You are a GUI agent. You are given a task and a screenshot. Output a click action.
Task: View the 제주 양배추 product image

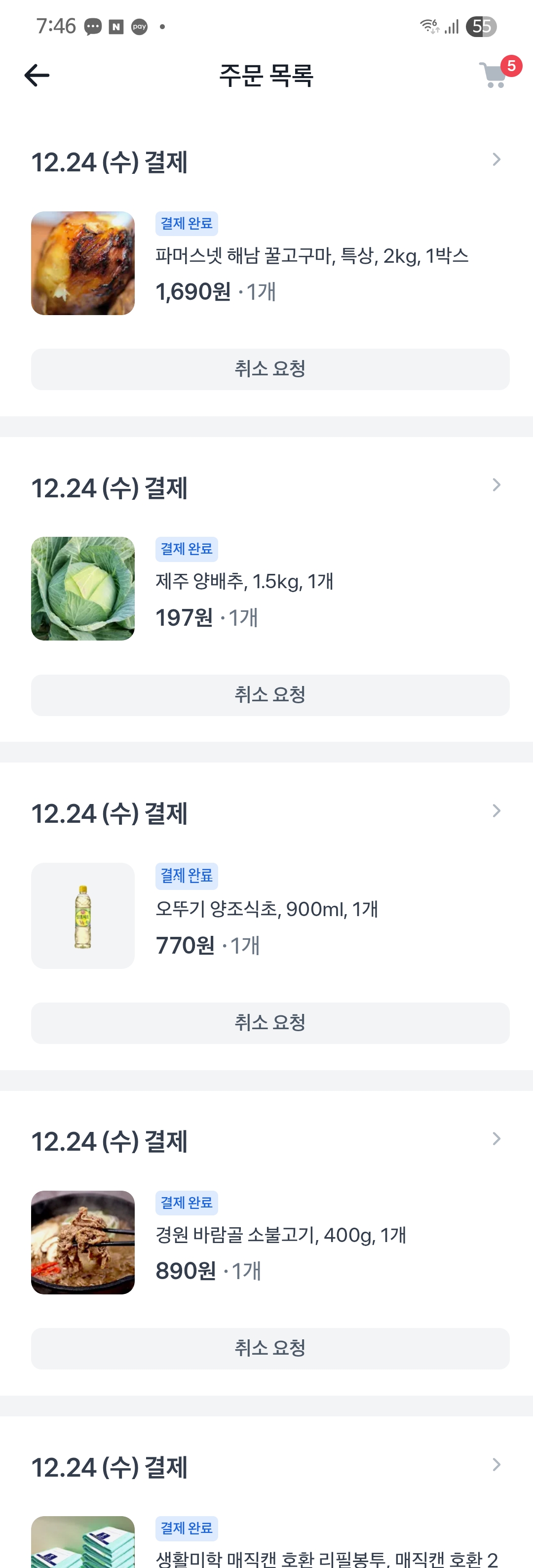83,589
